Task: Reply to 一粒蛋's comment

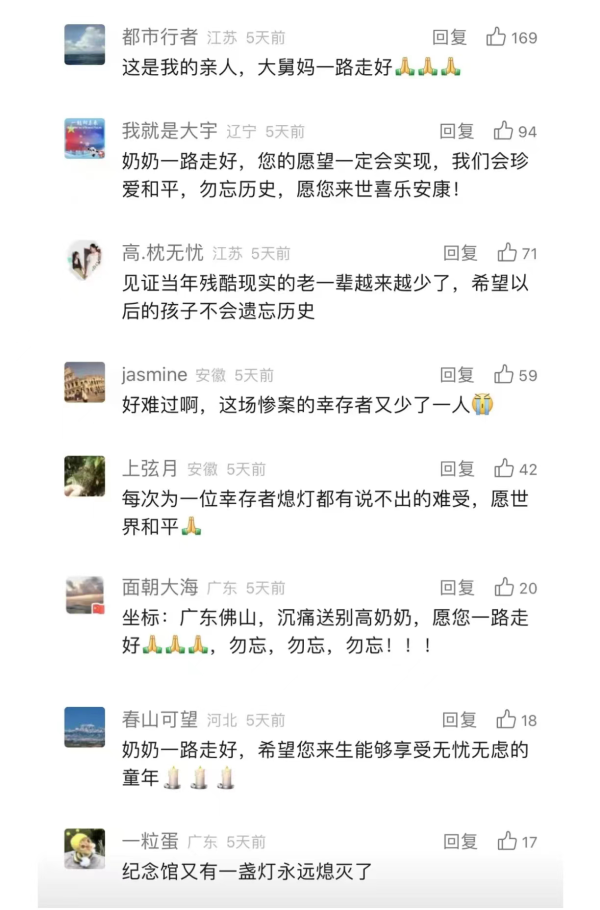Action: tap(460, 841)
